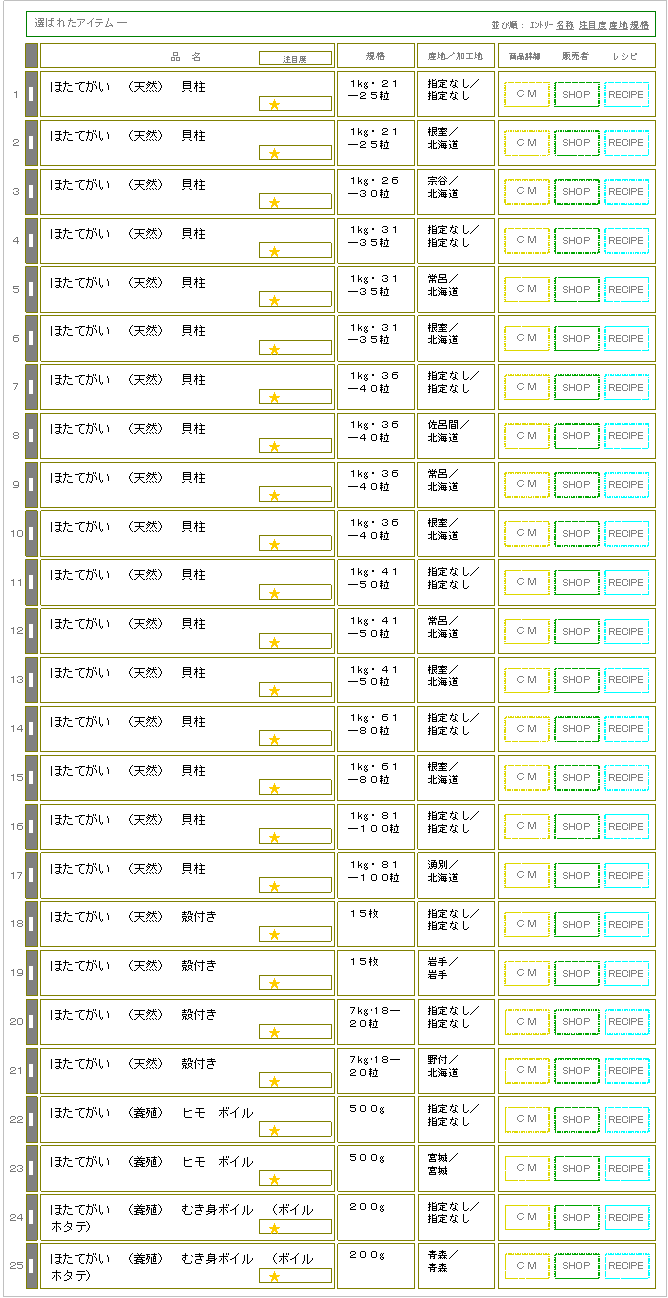Open SHOP for row 23 宮城 item

(x=576, y=1169)
